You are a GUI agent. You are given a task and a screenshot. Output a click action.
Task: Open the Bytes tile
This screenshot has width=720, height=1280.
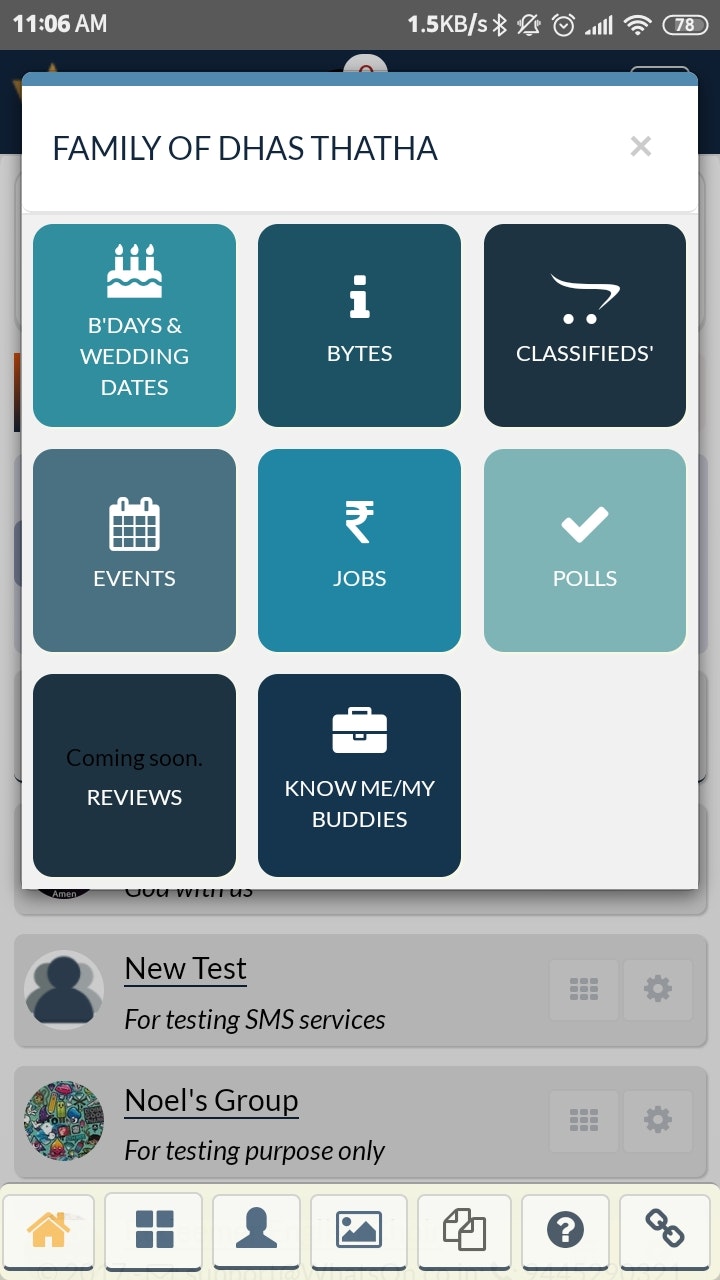pyautogui.click(x=359, y=325)
